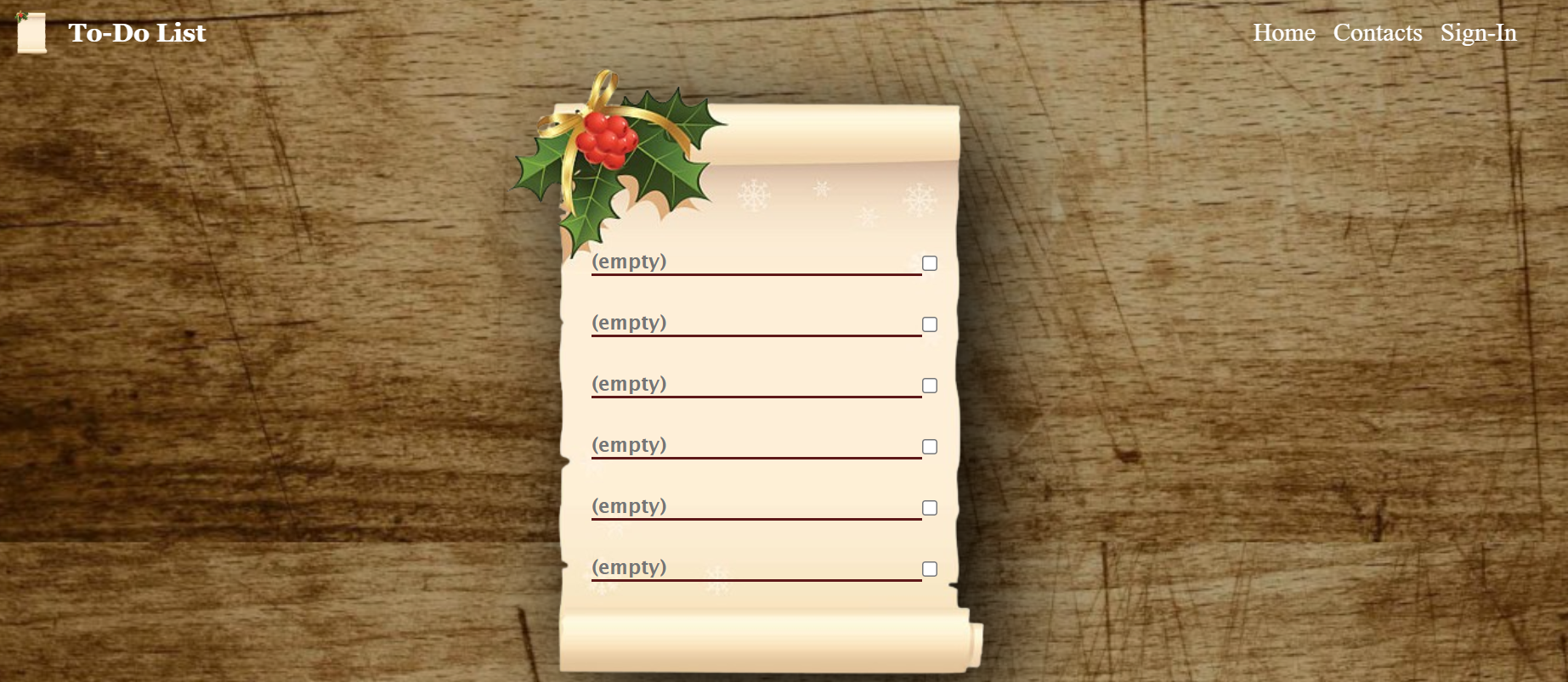Open the Sign-In page
This screenshot has width=1568, height=682.
[x=1478, y=33]
